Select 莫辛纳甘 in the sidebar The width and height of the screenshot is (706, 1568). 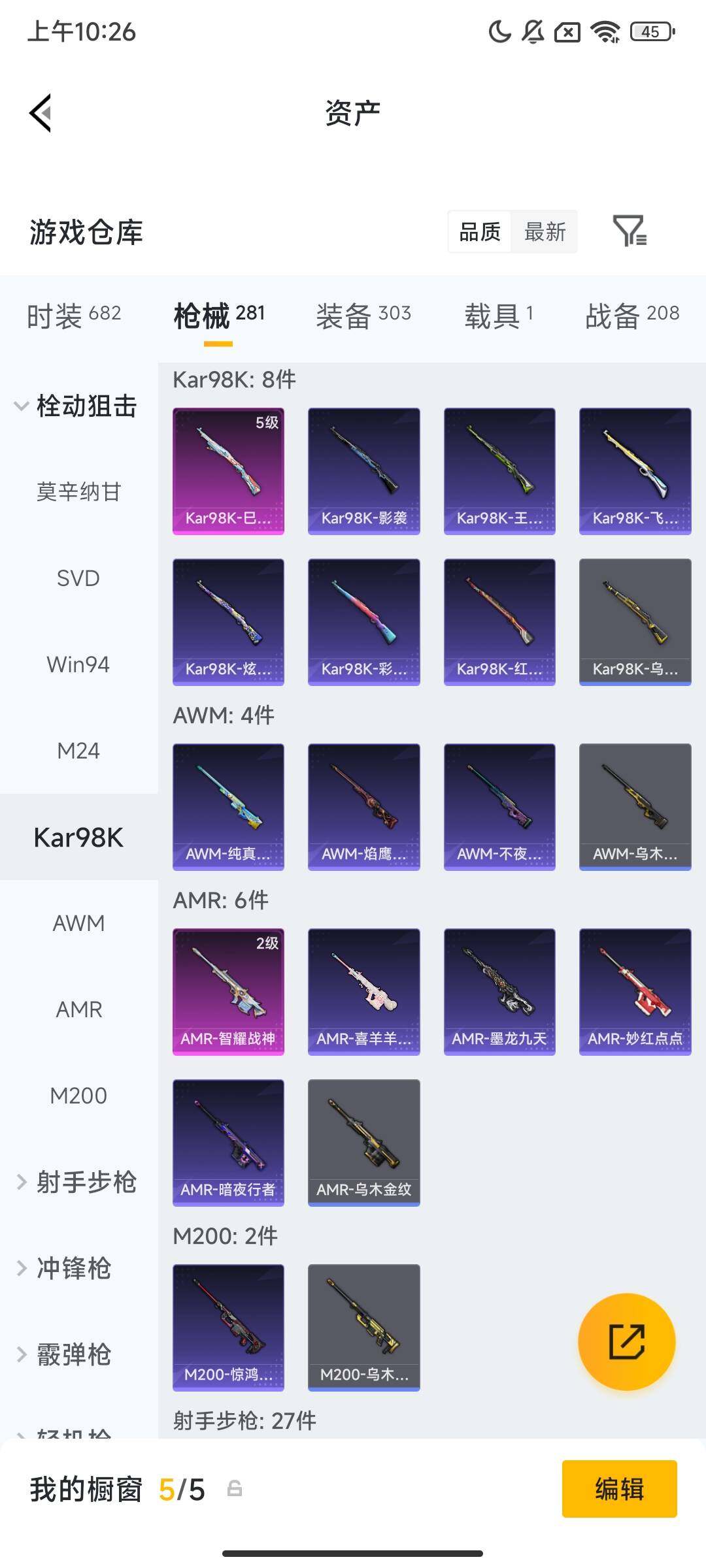pos(78,491)
